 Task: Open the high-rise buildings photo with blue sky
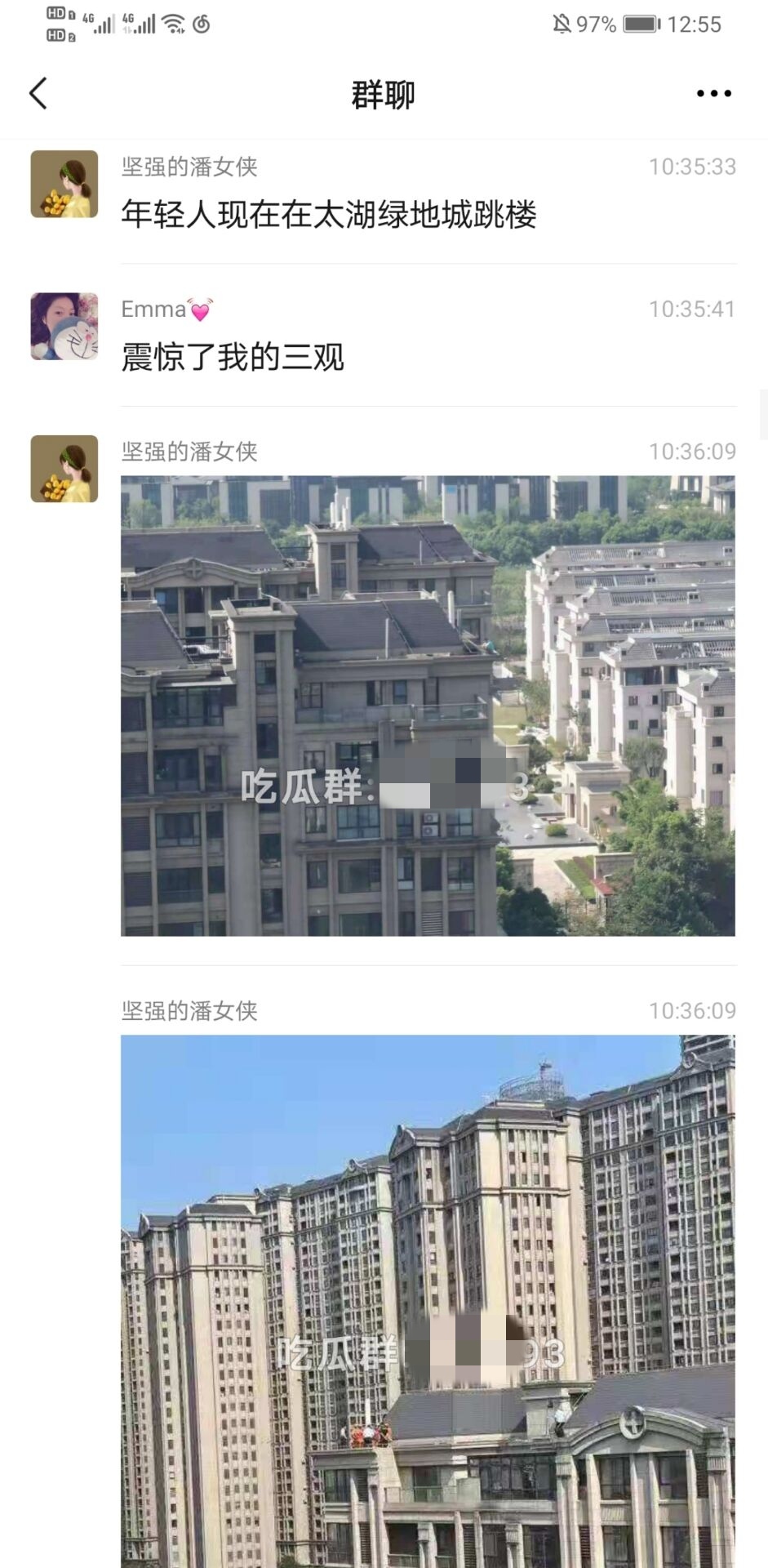tap(428, 1298)
